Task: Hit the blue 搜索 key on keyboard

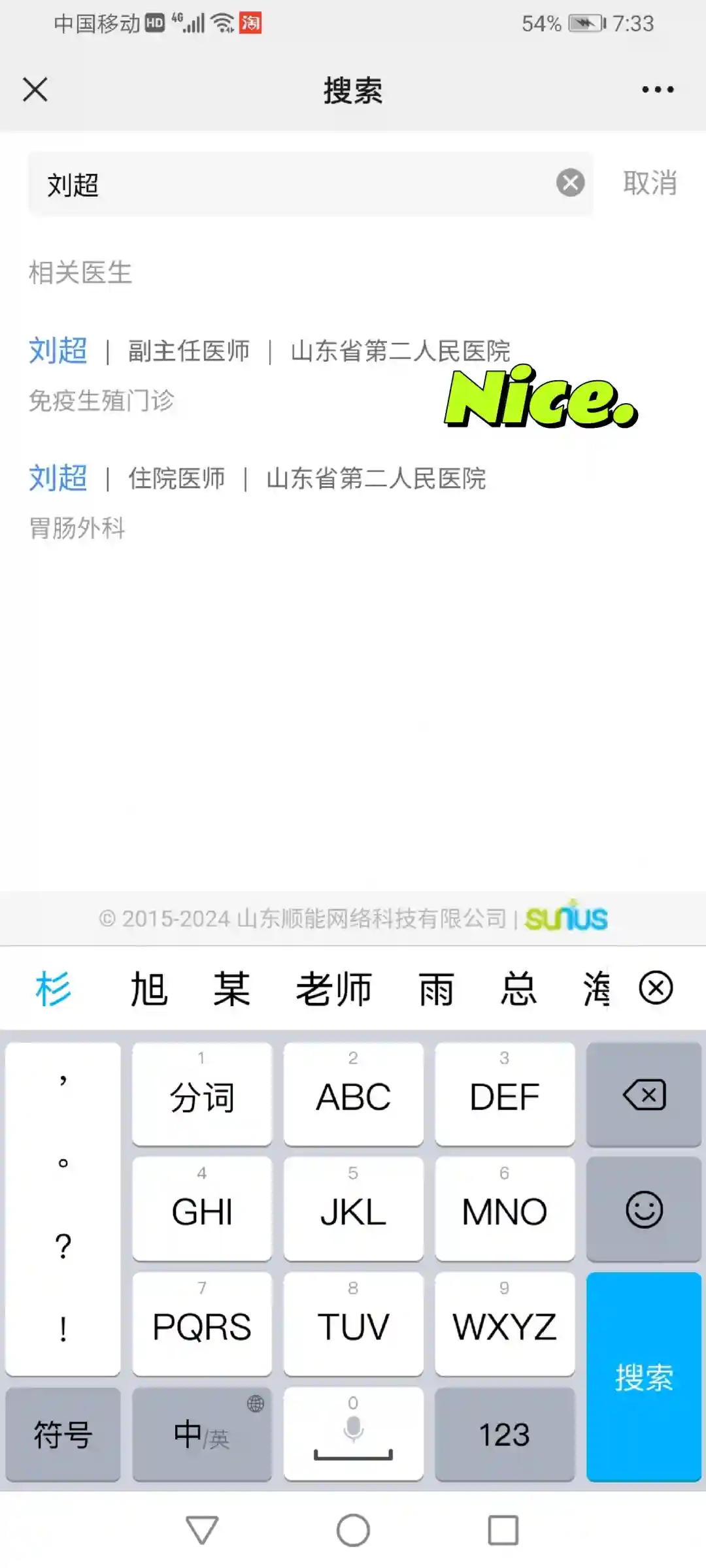Action: 643,1377
